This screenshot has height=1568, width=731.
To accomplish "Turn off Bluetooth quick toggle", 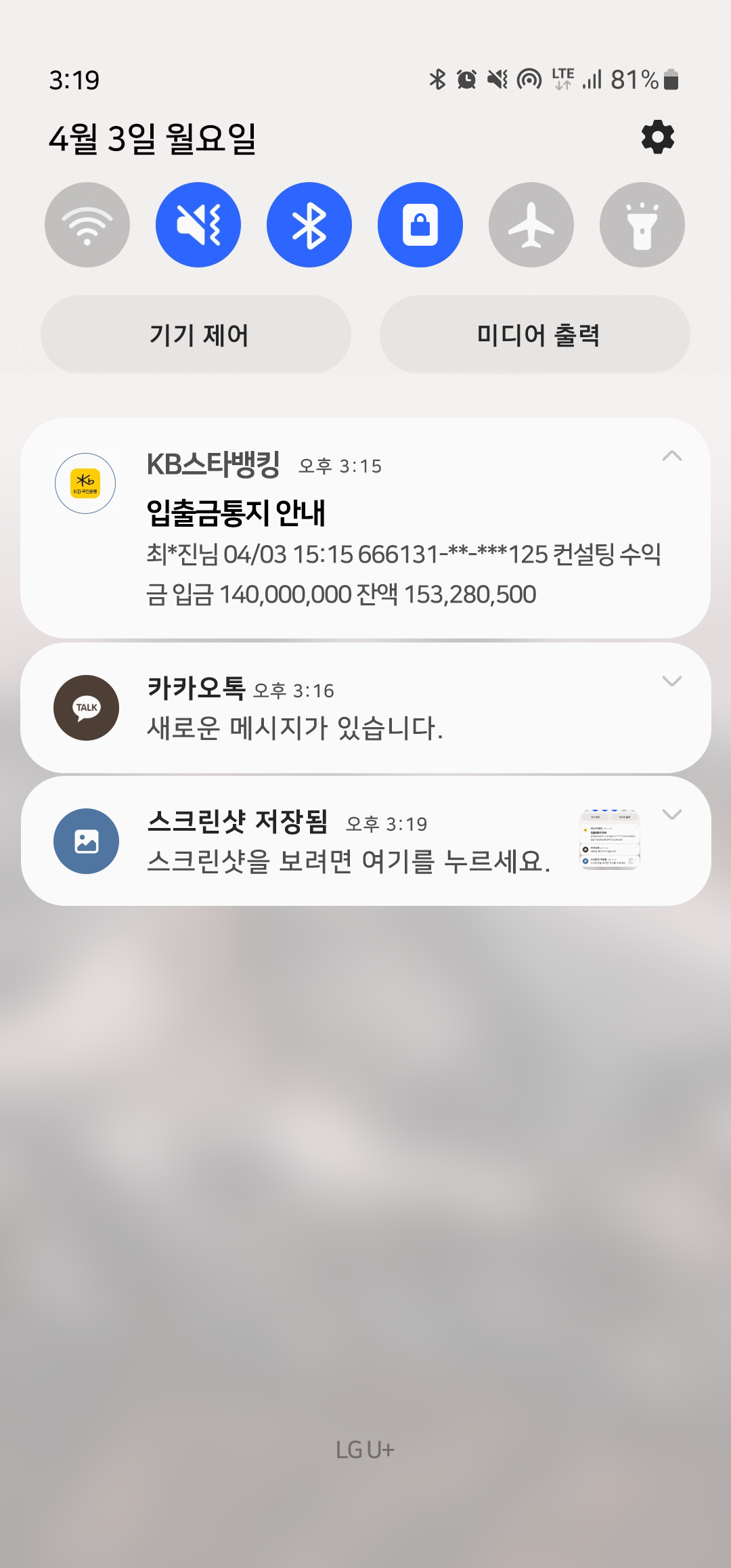I will (309, 225).
